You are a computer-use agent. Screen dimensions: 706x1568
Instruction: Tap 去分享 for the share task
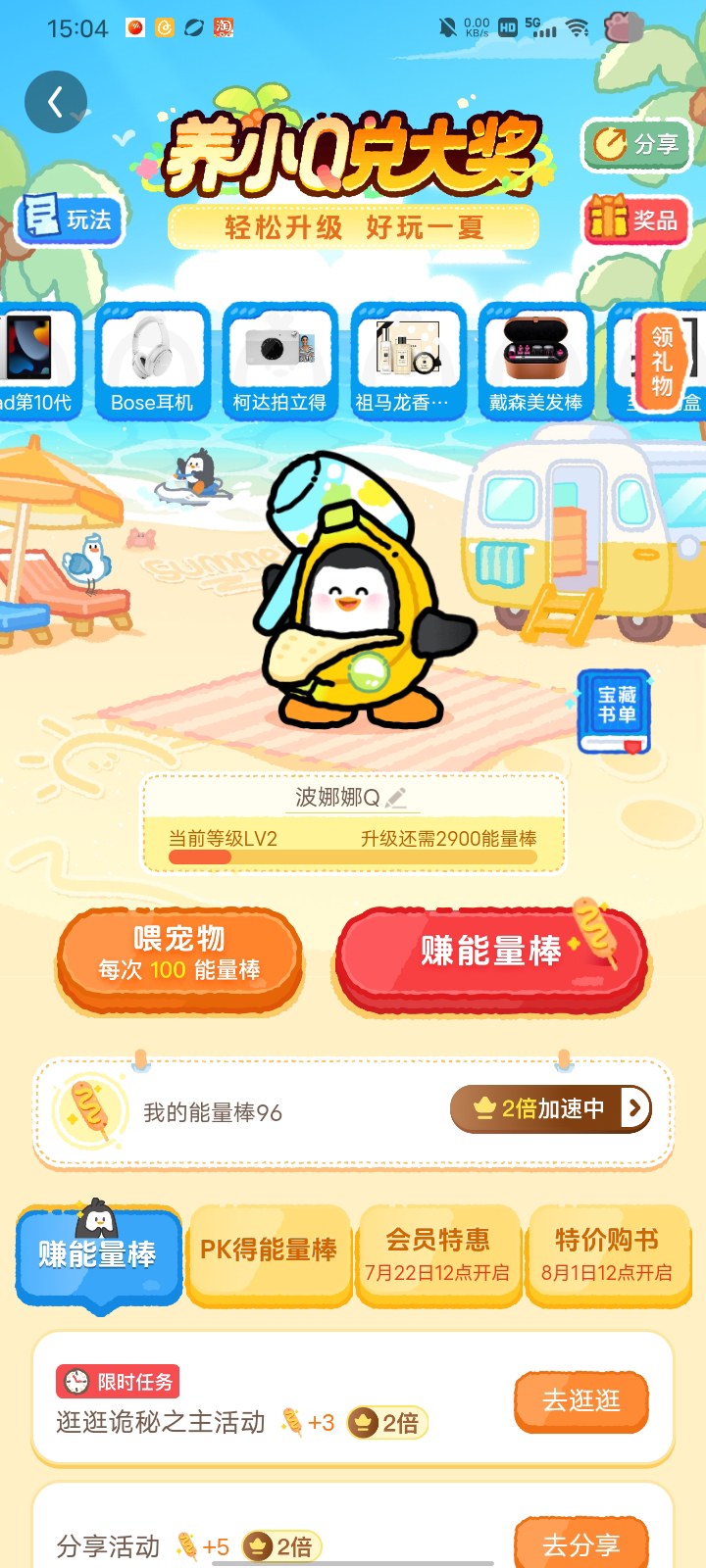[x=581, y=1543]
